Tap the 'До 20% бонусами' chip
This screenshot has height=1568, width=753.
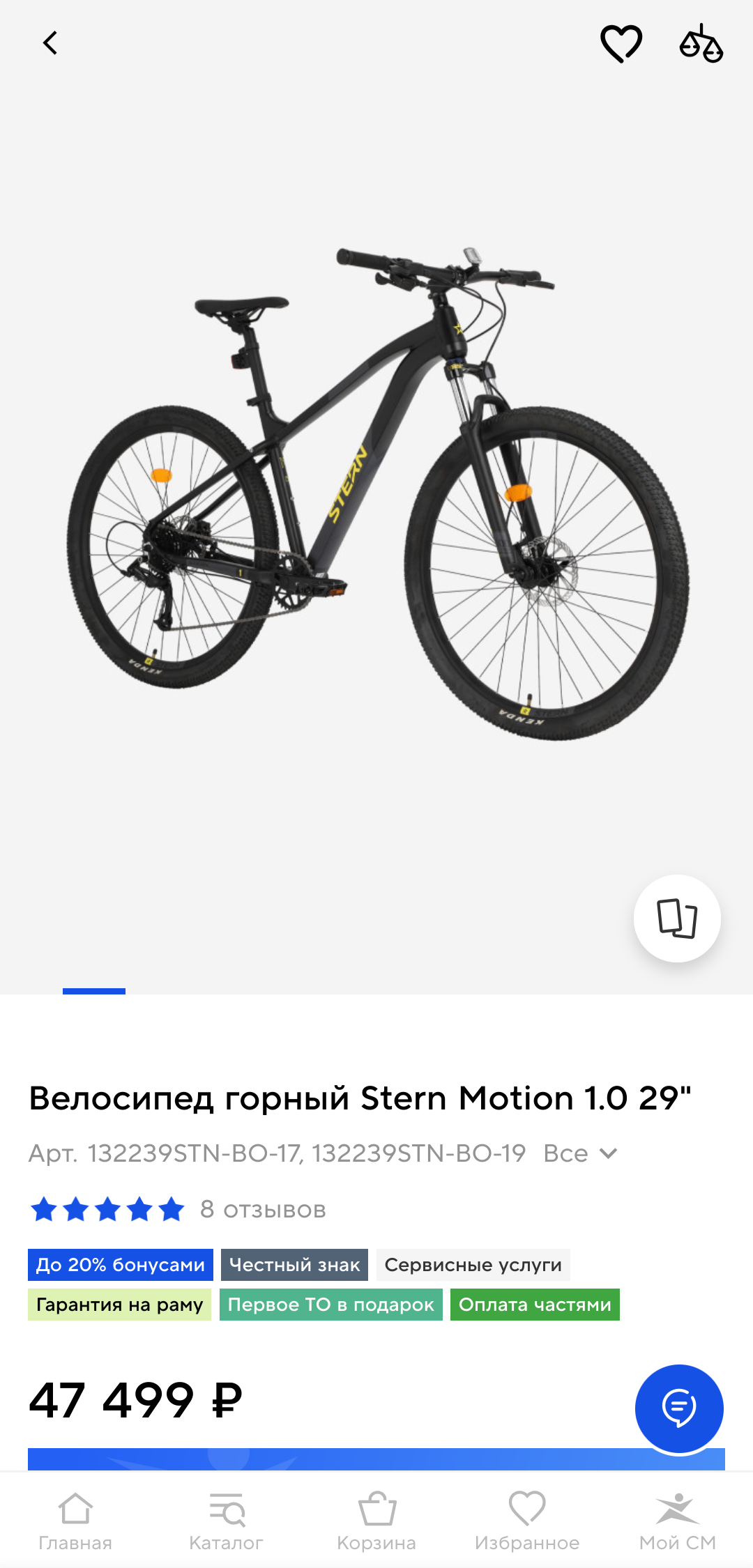[121, 1265]
